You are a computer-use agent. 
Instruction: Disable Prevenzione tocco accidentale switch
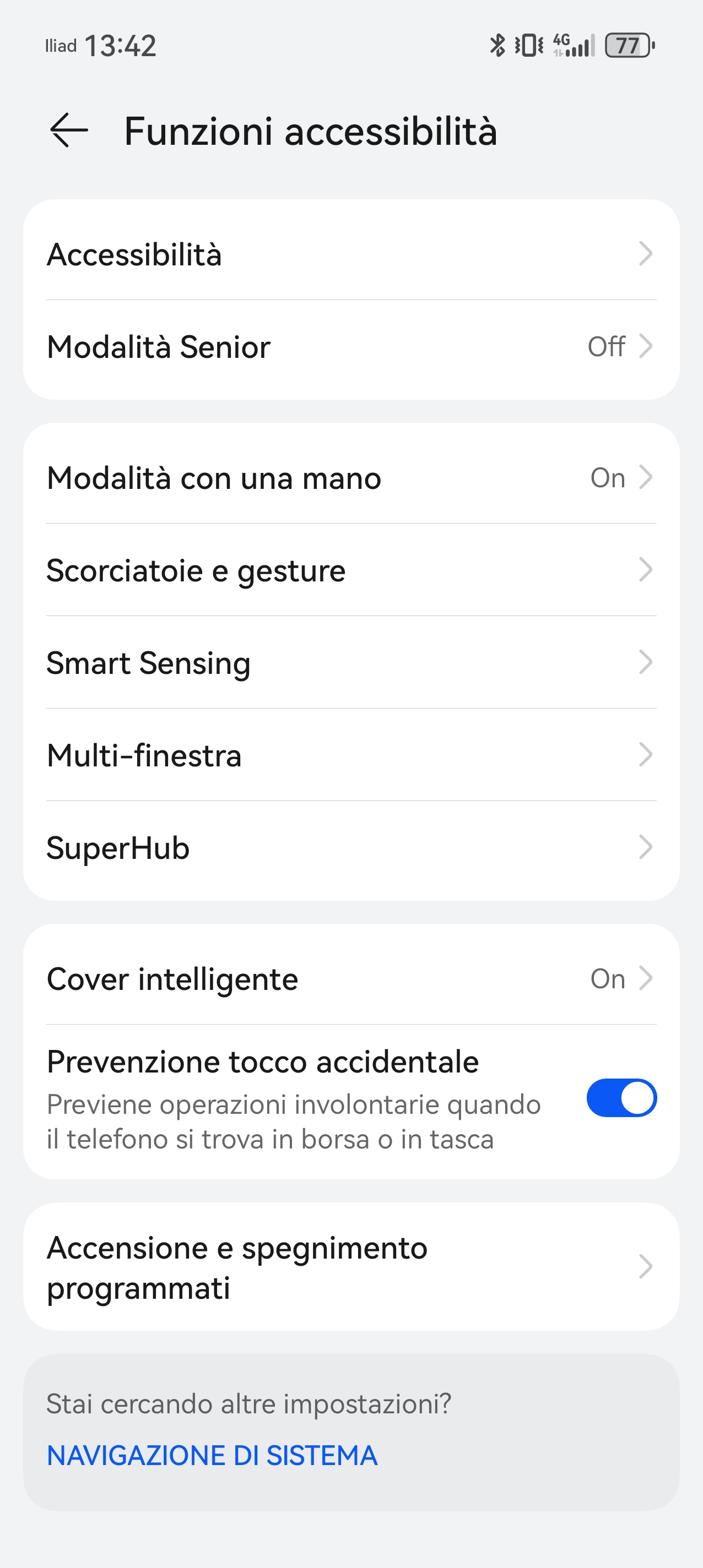tap(621, 1098)
